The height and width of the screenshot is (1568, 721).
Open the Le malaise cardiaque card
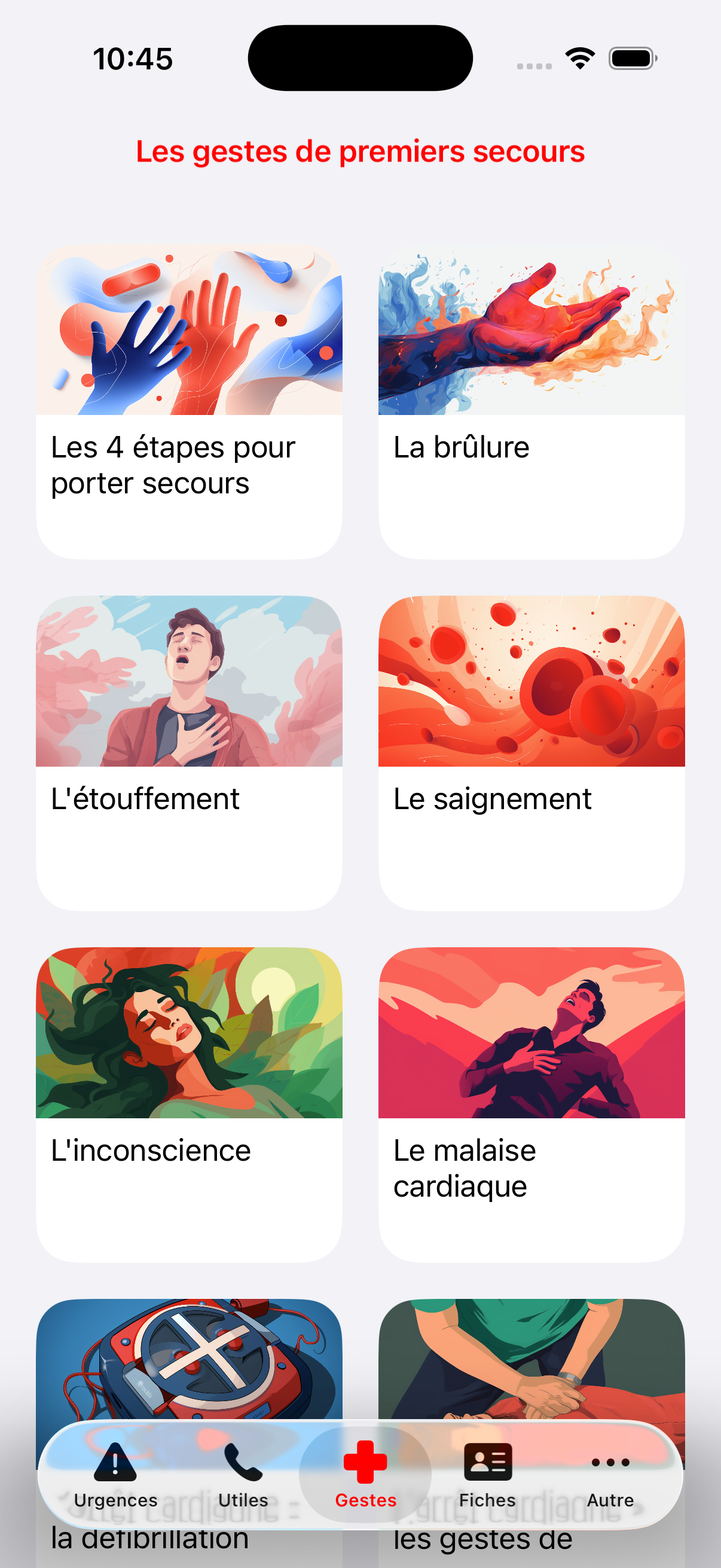[x=531, y=1104]
